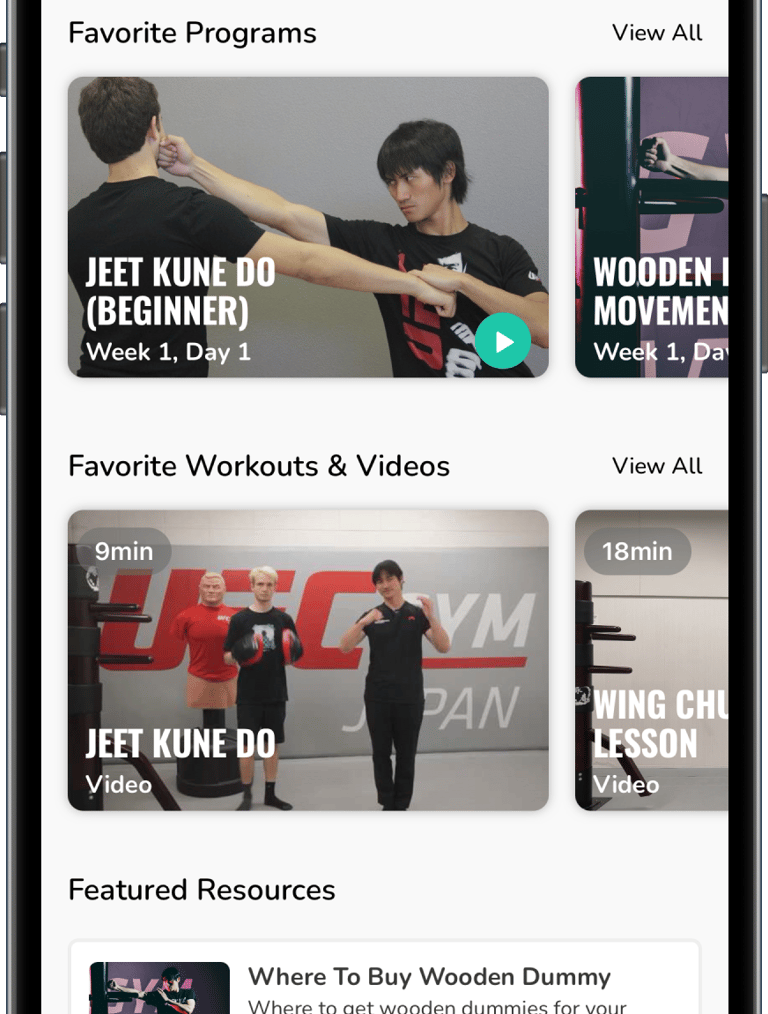
Task: View all favorite programs
Action: (x=657, y=33)
